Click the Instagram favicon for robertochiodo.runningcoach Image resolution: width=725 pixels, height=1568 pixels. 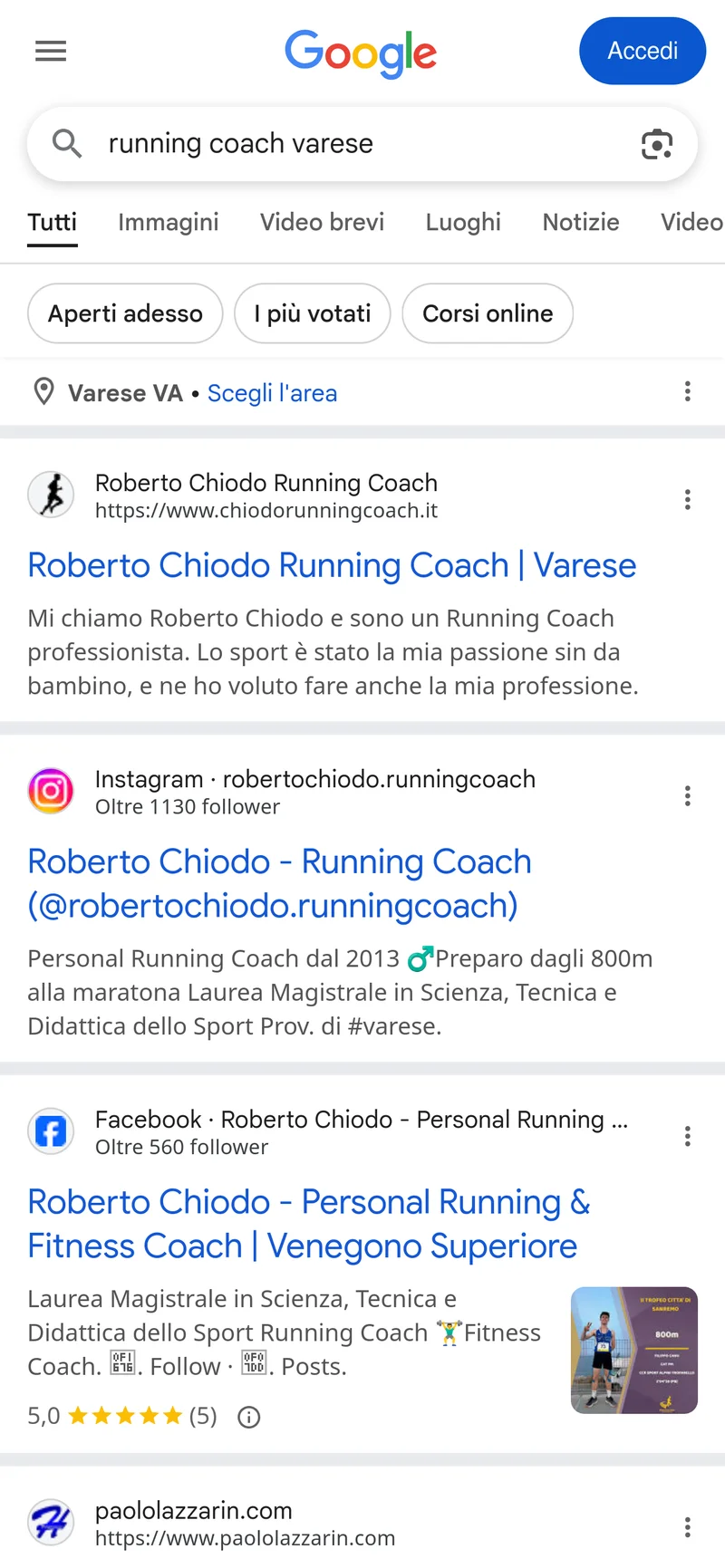pyautogui.click(x=51, y=790)
